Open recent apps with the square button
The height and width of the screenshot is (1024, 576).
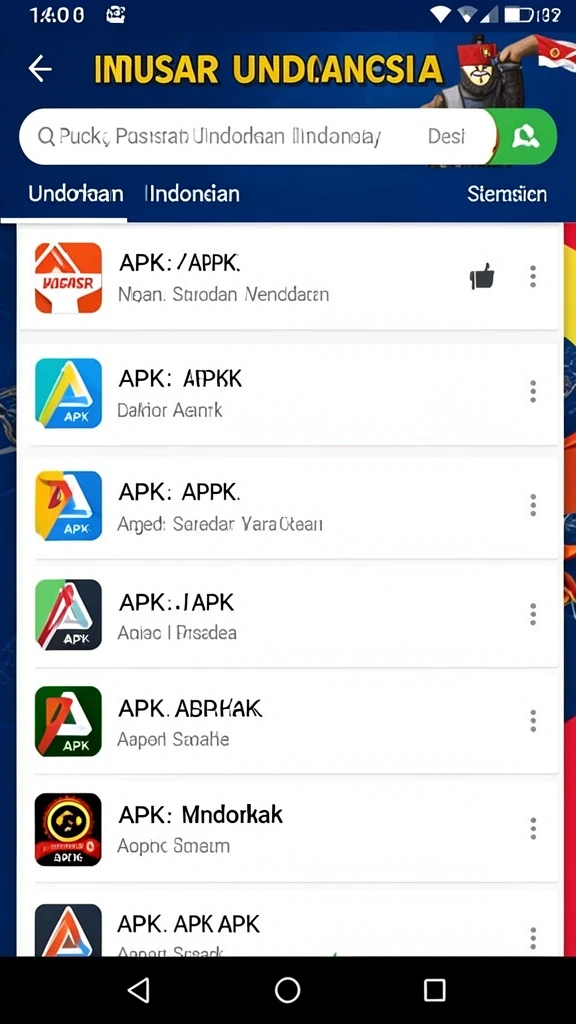click(434, 990)
